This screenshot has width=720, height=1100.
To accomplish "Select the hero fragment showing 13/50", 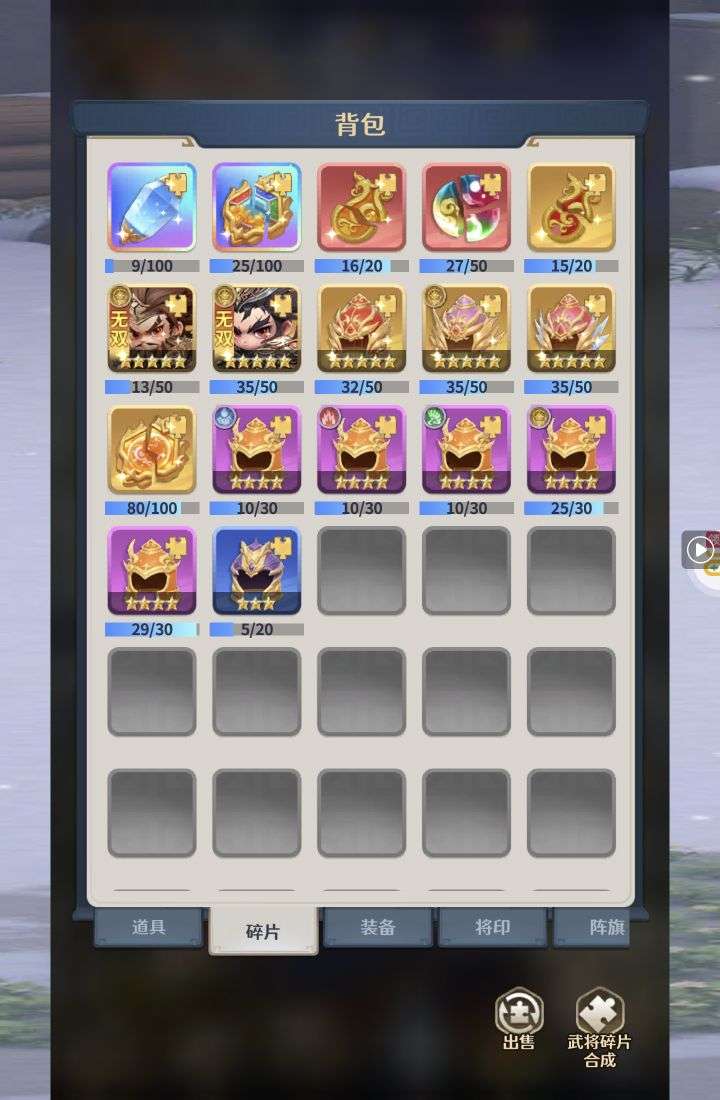I will pos(152,328).
